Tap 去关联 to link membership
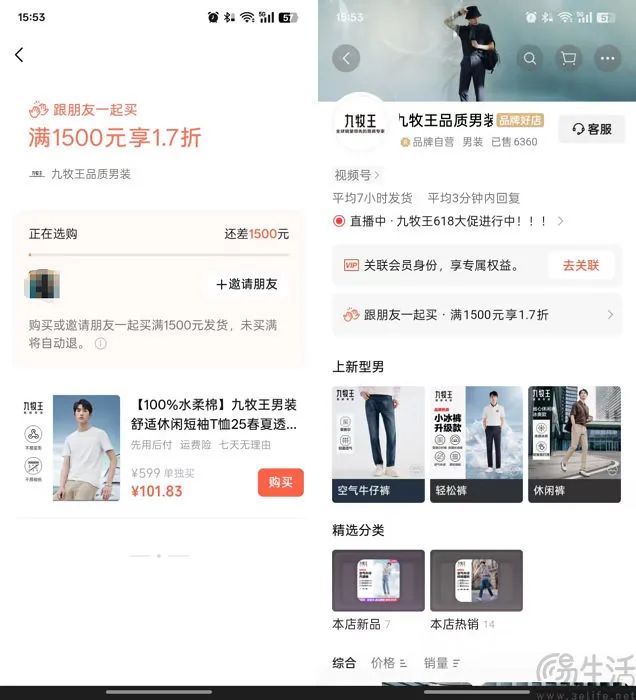Screen dimensions: 636x700 coord(580,265)
